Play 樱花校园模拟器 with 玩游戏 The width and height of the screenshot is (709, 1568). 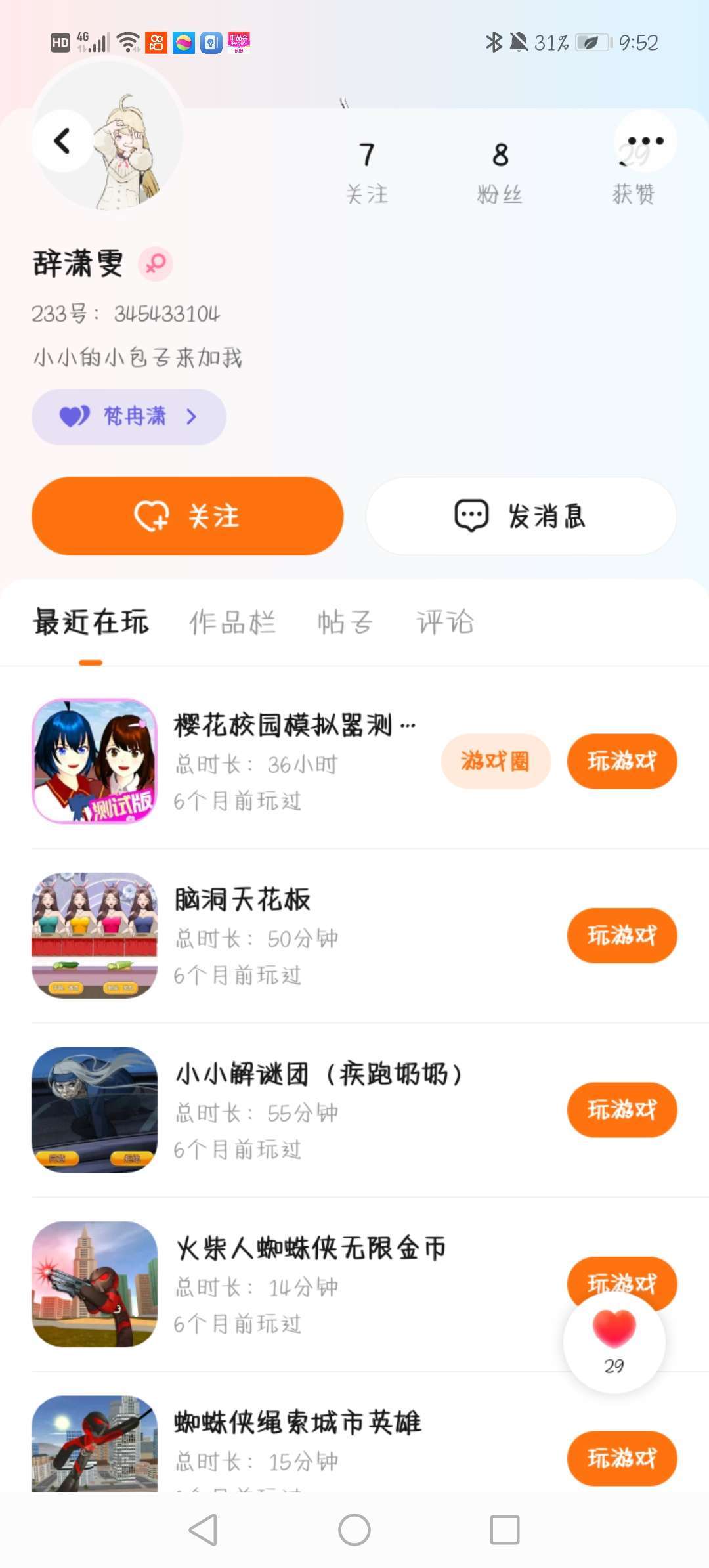622,761
